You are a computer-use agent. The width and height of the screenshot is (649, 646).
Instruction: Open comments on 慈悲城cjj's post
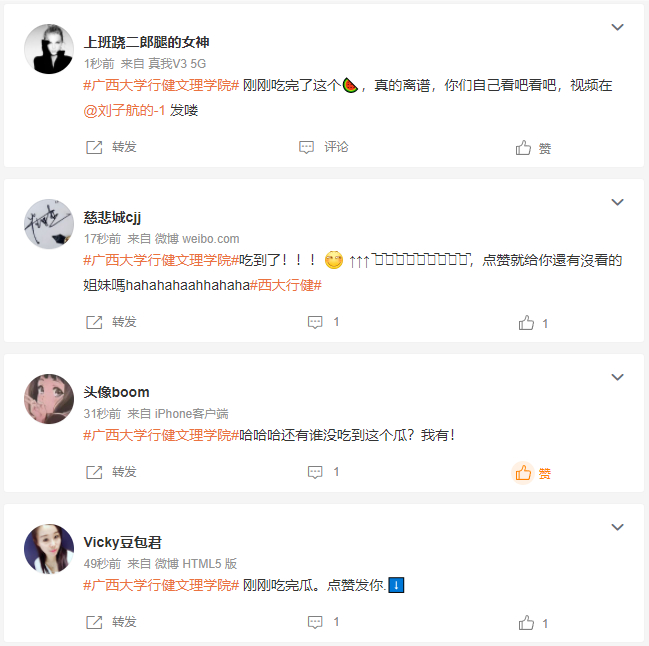coord(324,322)
